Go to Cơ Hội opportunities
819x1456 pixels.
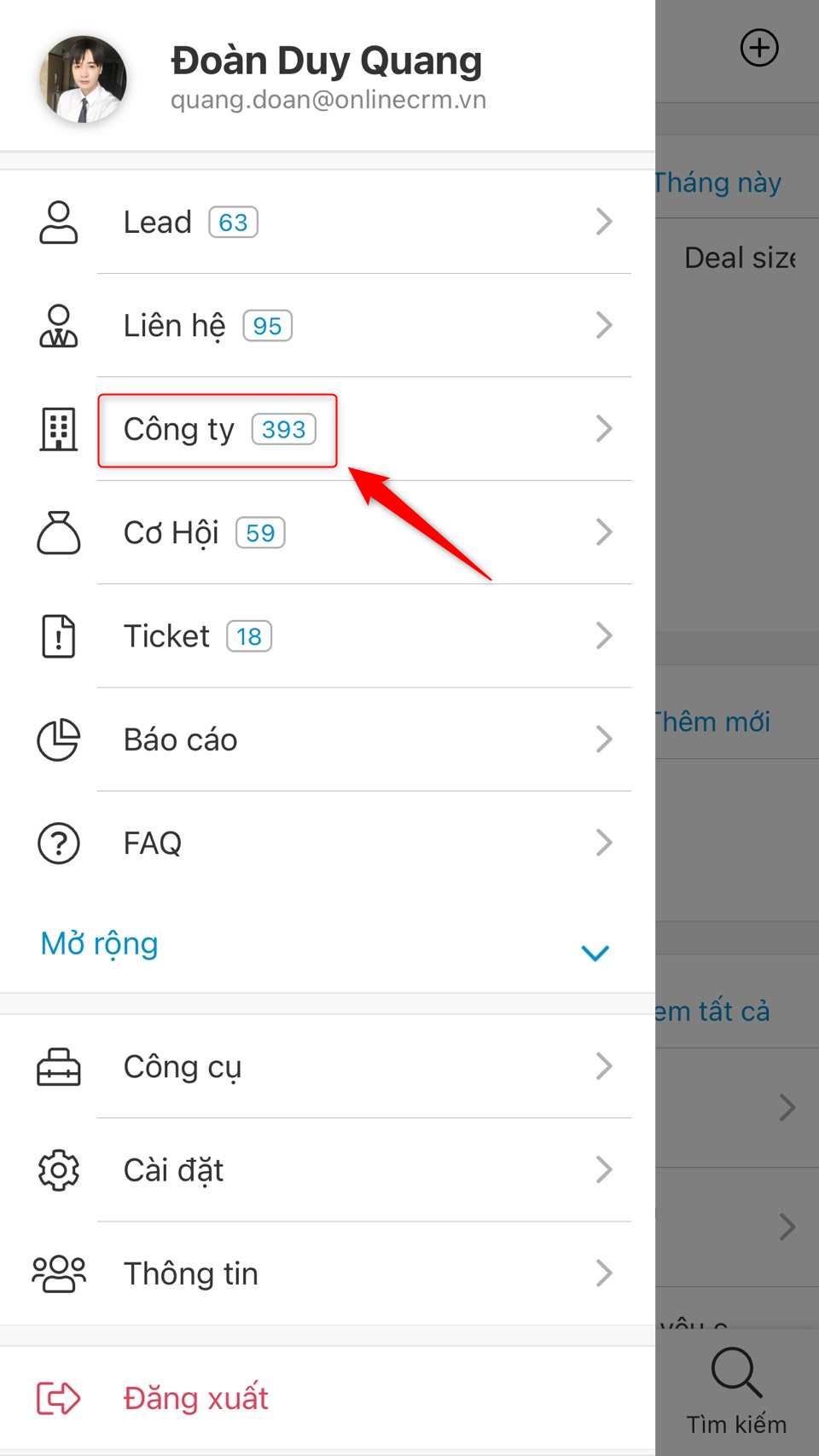[328, 532]
